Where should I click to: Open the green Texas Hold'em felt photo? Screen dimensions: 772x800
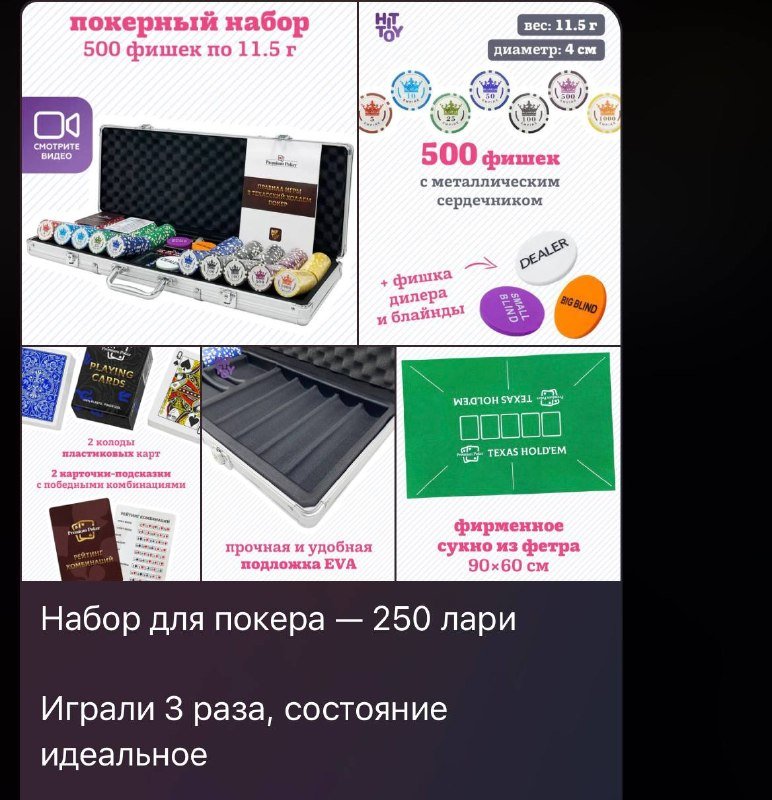[x=508, y=463]
